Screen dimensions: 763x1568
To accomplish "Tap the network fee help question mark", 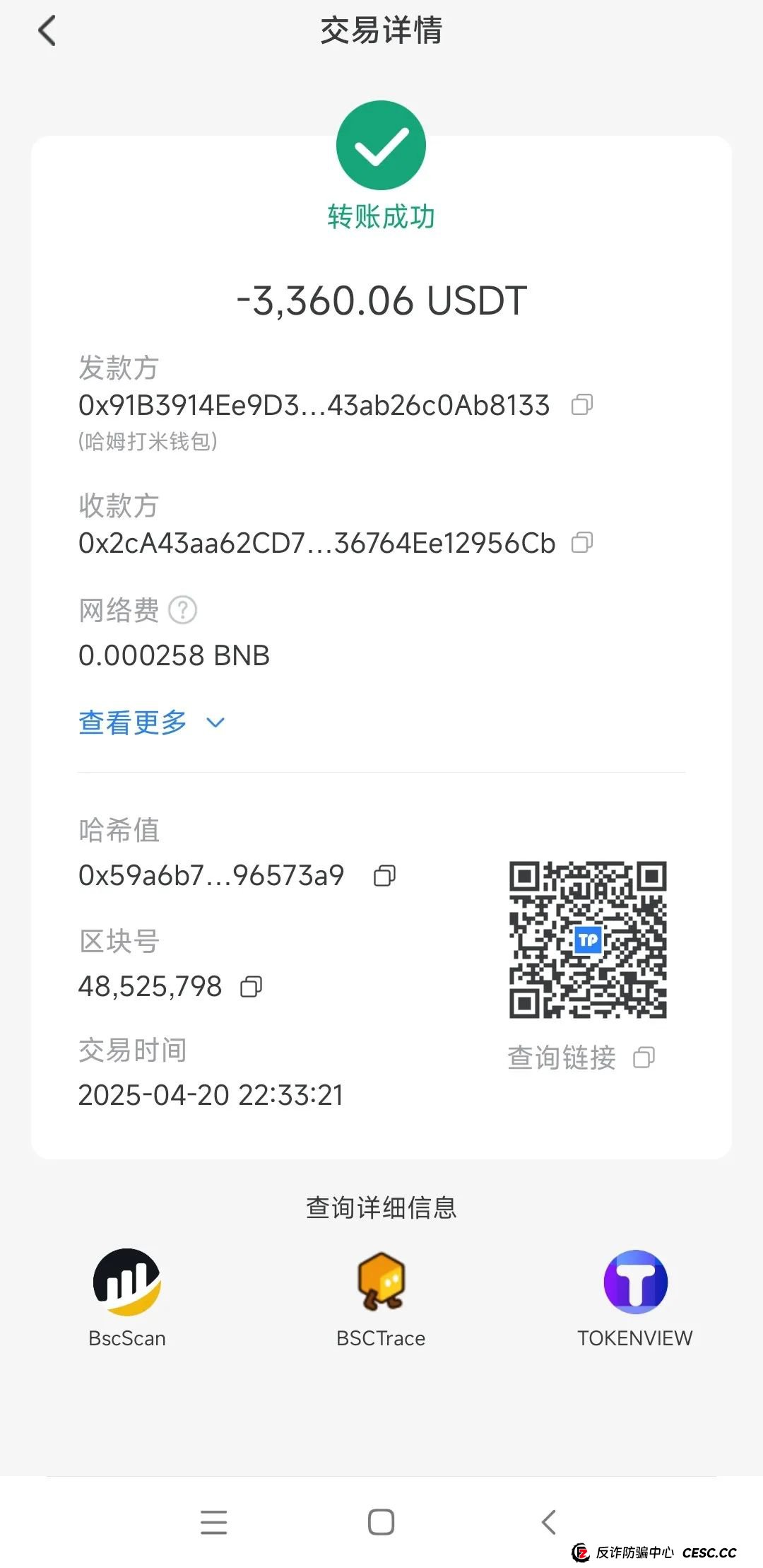I will pos(183,609).
